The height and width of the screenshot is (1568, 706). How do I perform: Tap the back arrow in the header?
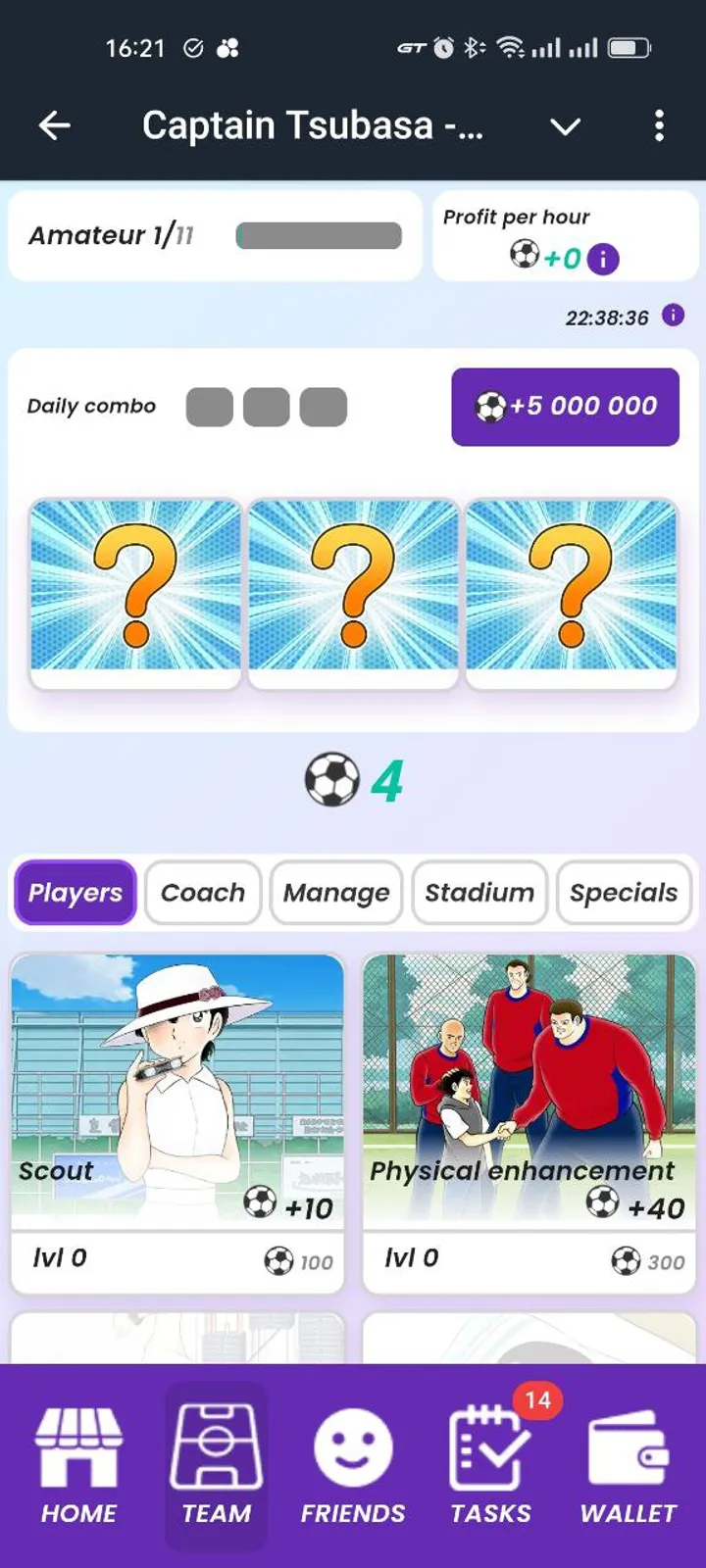coord(55,125)
